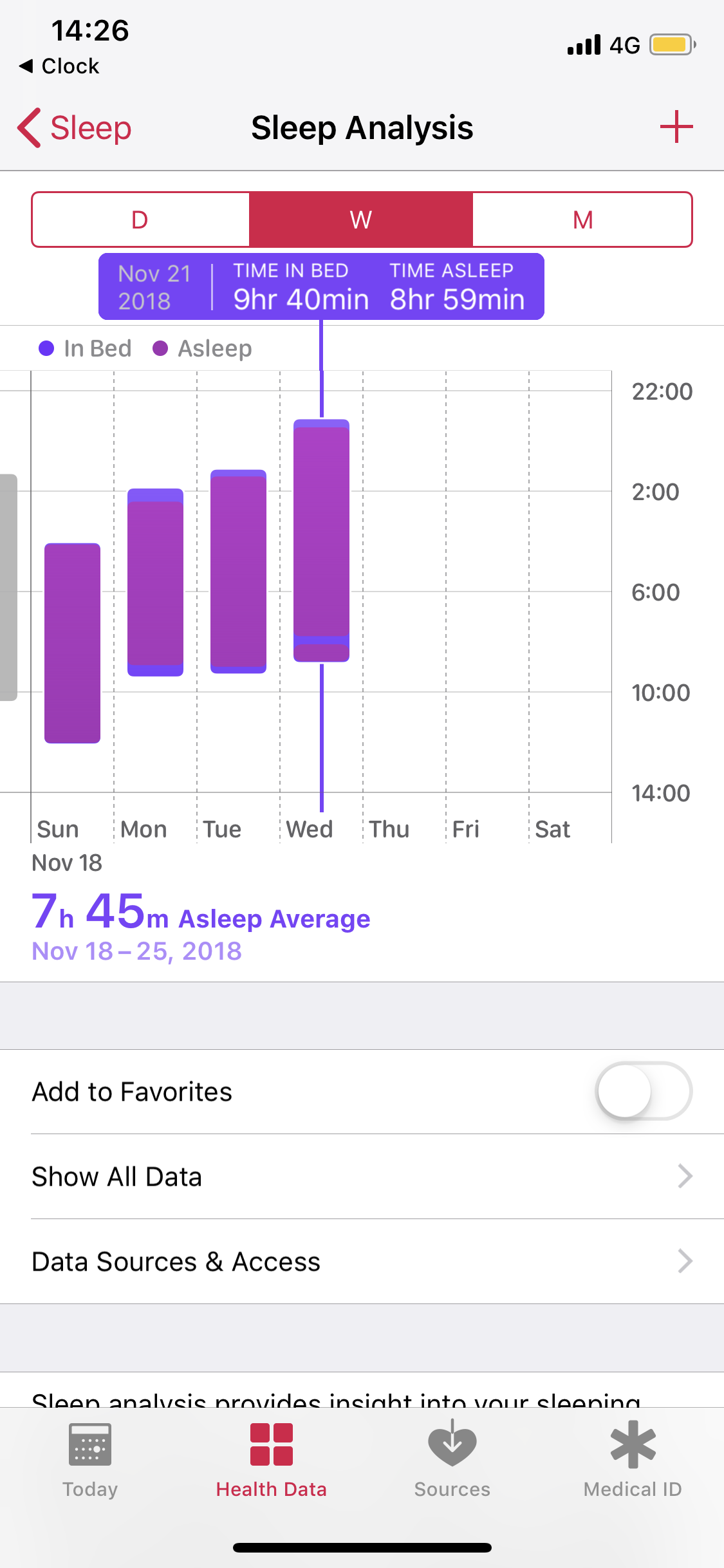Go to the Sources tab
Screen dimensions: 724x1568
click(452, 1460)
